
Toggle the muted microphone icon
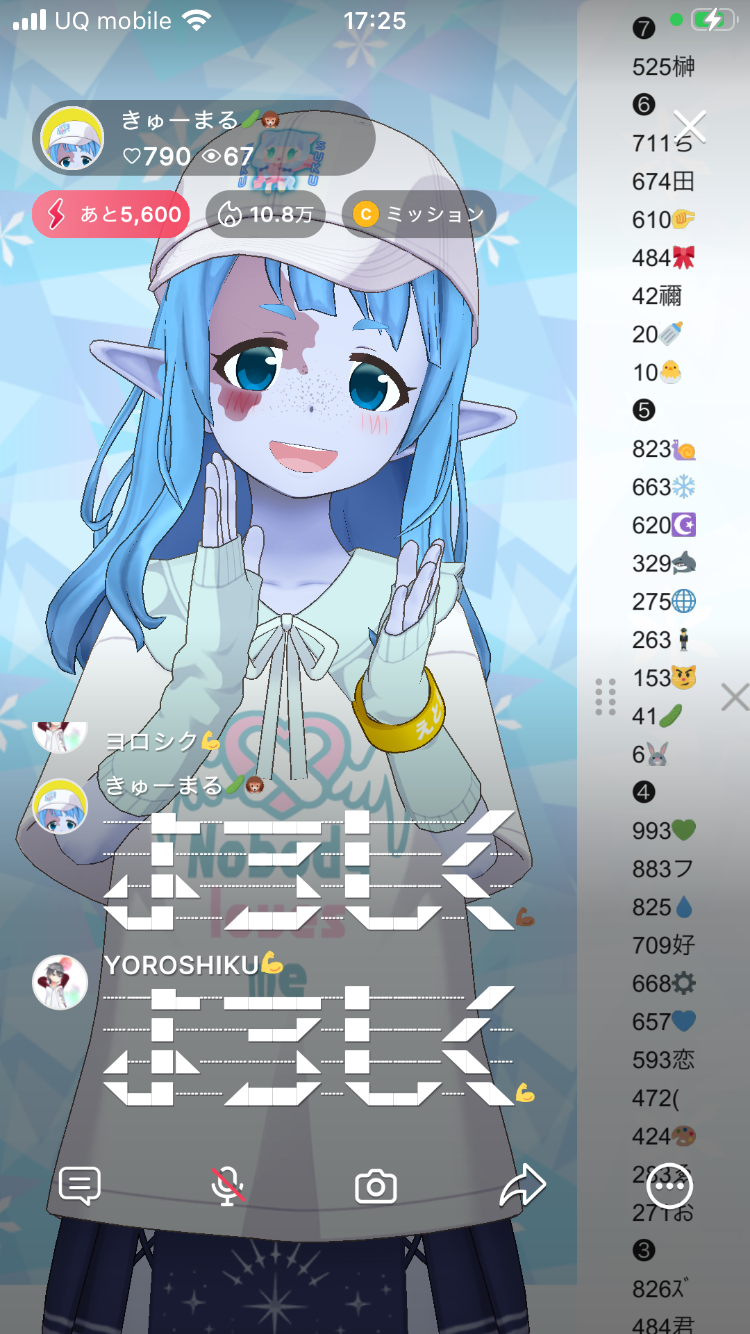pyautogui.click(x=228, y=1186)
